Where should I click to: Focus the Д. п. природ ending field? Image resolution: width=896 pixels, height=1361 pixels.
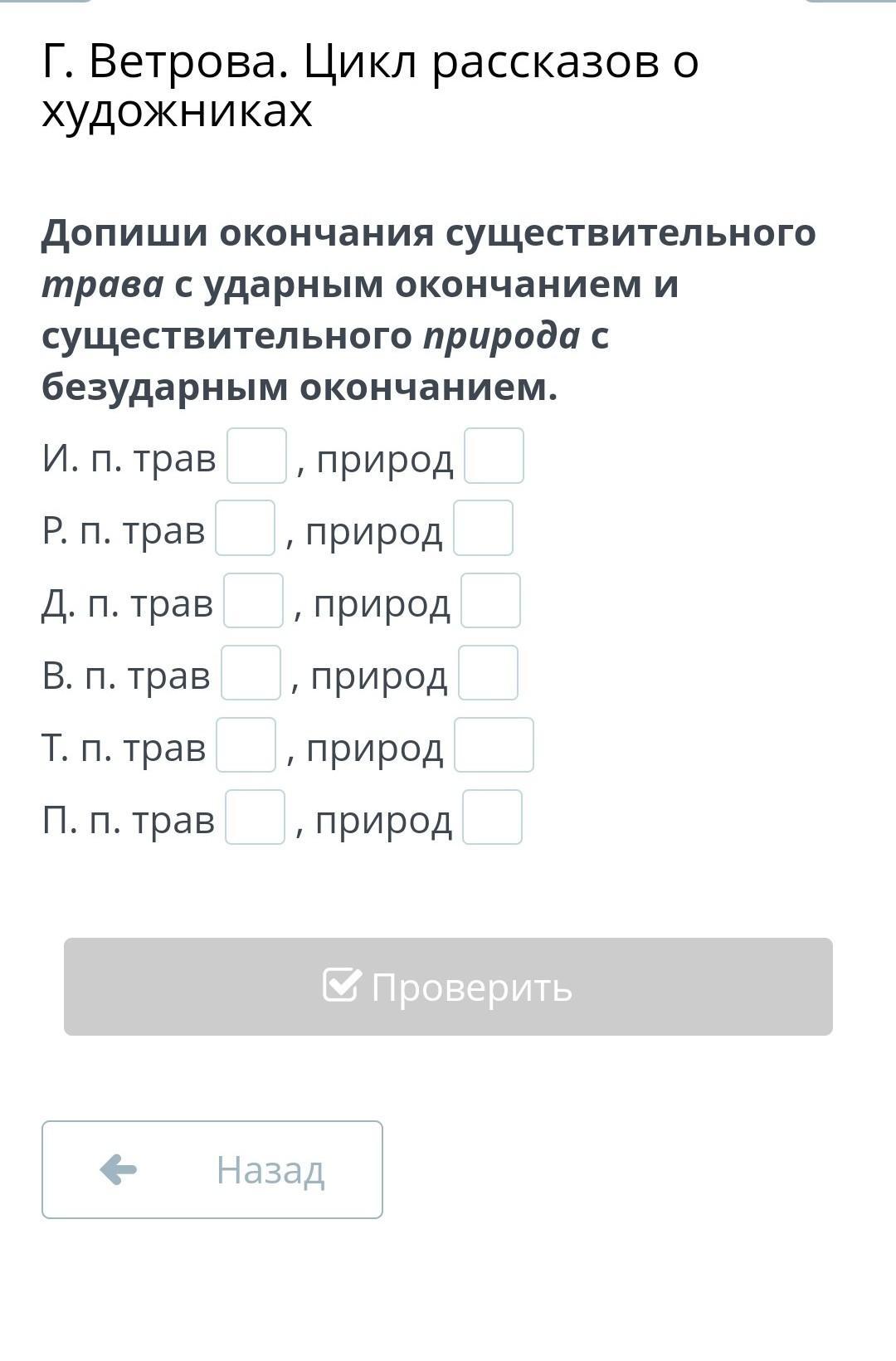coord(490,600)
